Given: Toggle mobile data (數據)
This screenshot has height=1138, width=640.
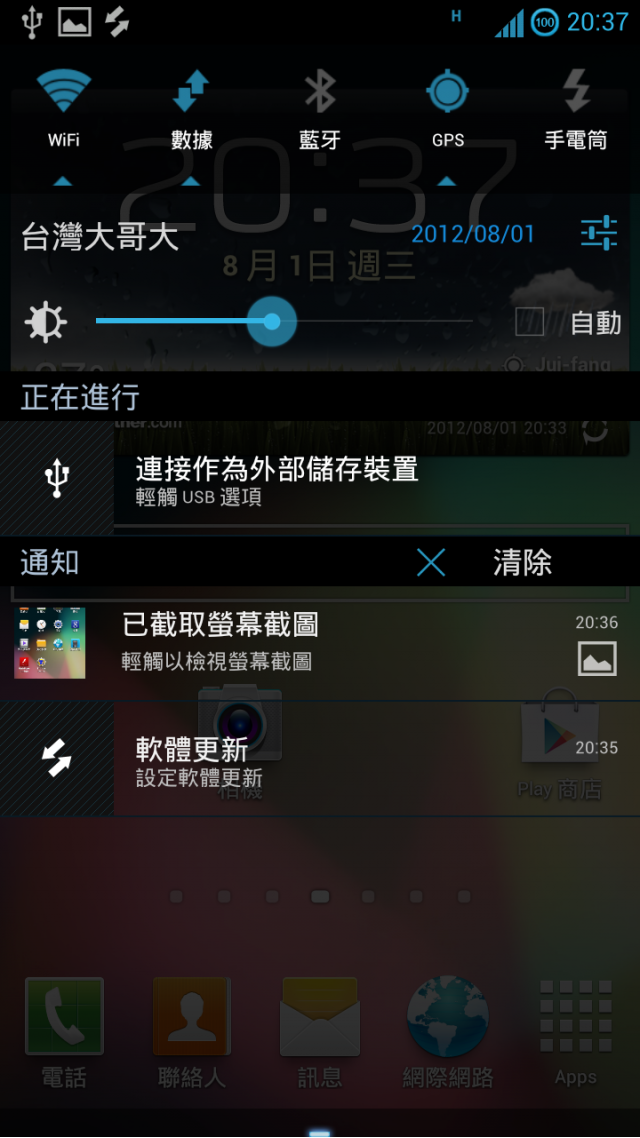Looking at the screenshot, I should (x=191, y=108).
